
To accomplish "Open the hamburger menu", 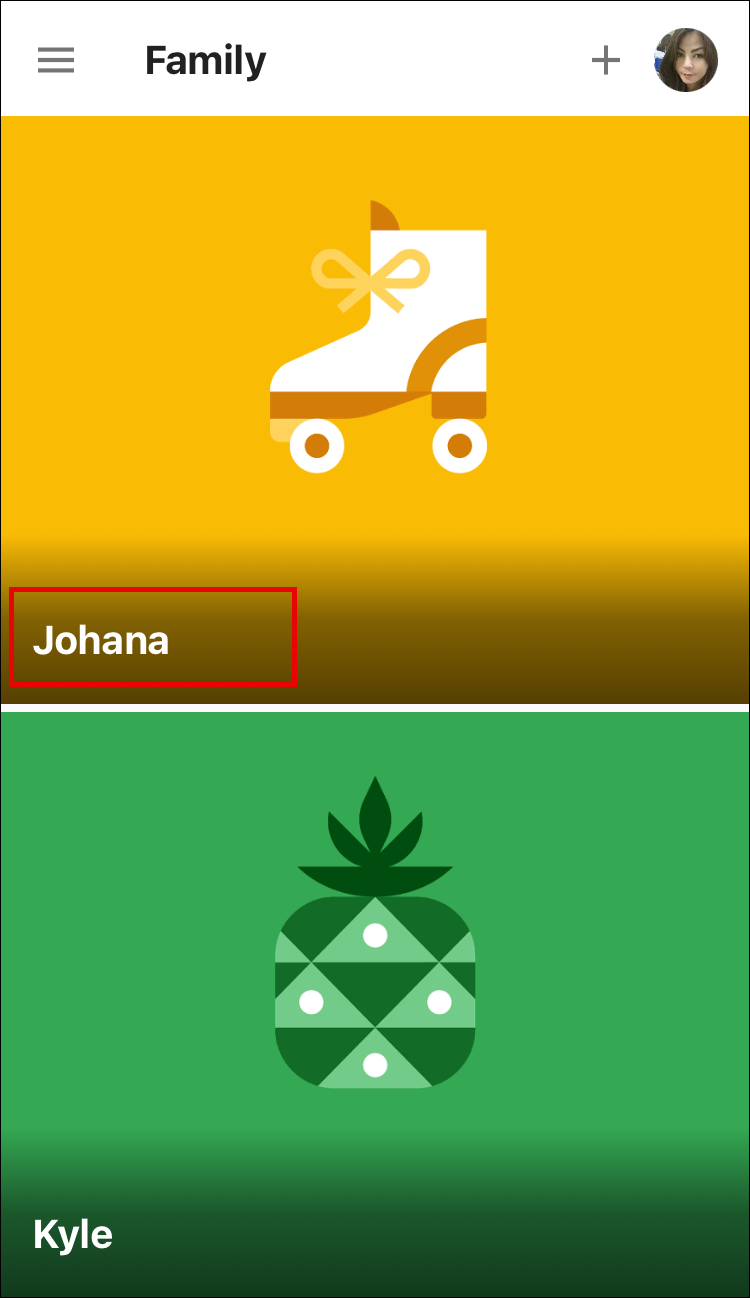I will click(56, 61).
